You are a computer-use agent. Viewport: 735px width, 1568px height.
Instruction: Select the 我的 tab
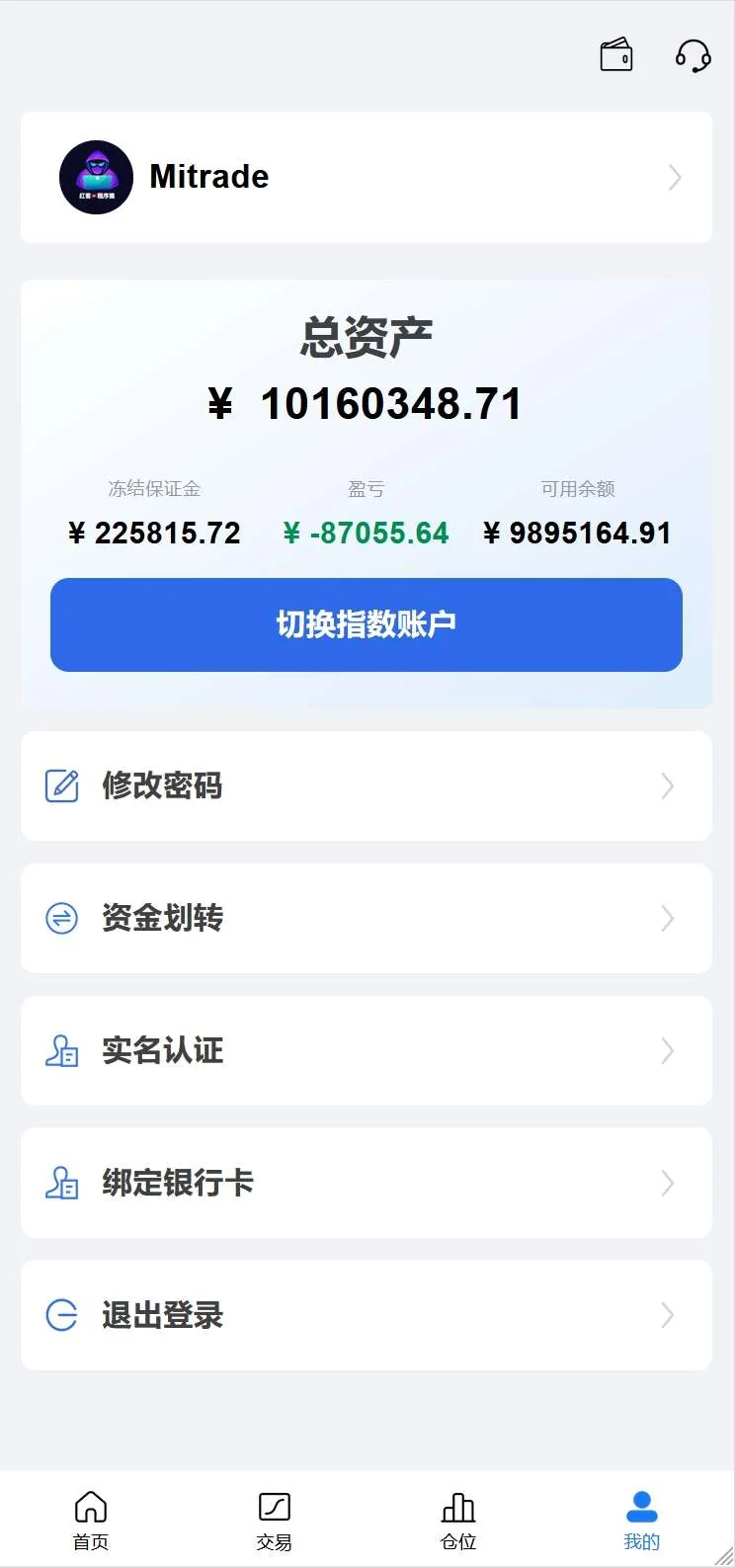click(x=641, y=1520)
